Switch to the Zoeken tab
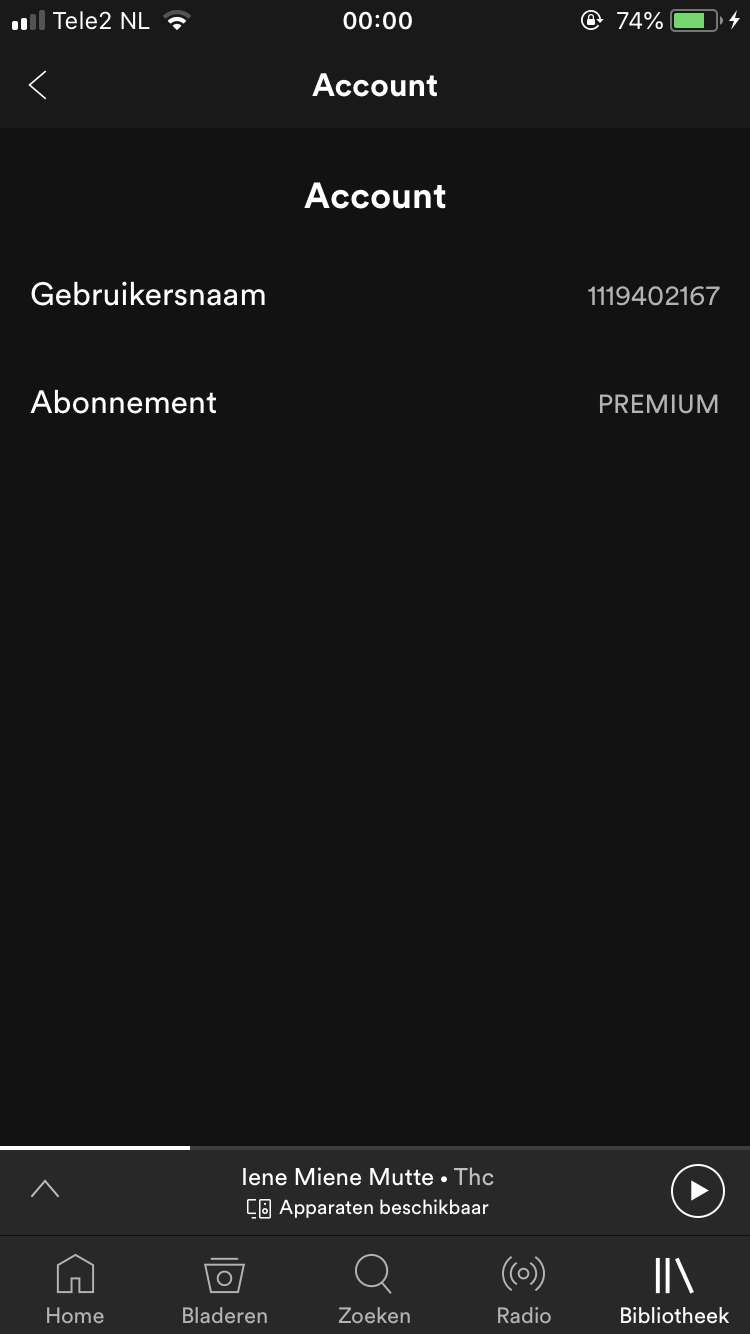Image resolution: width=750 pixels, height=1334 pixels. pyautogui.click(x=375, y=1290)
